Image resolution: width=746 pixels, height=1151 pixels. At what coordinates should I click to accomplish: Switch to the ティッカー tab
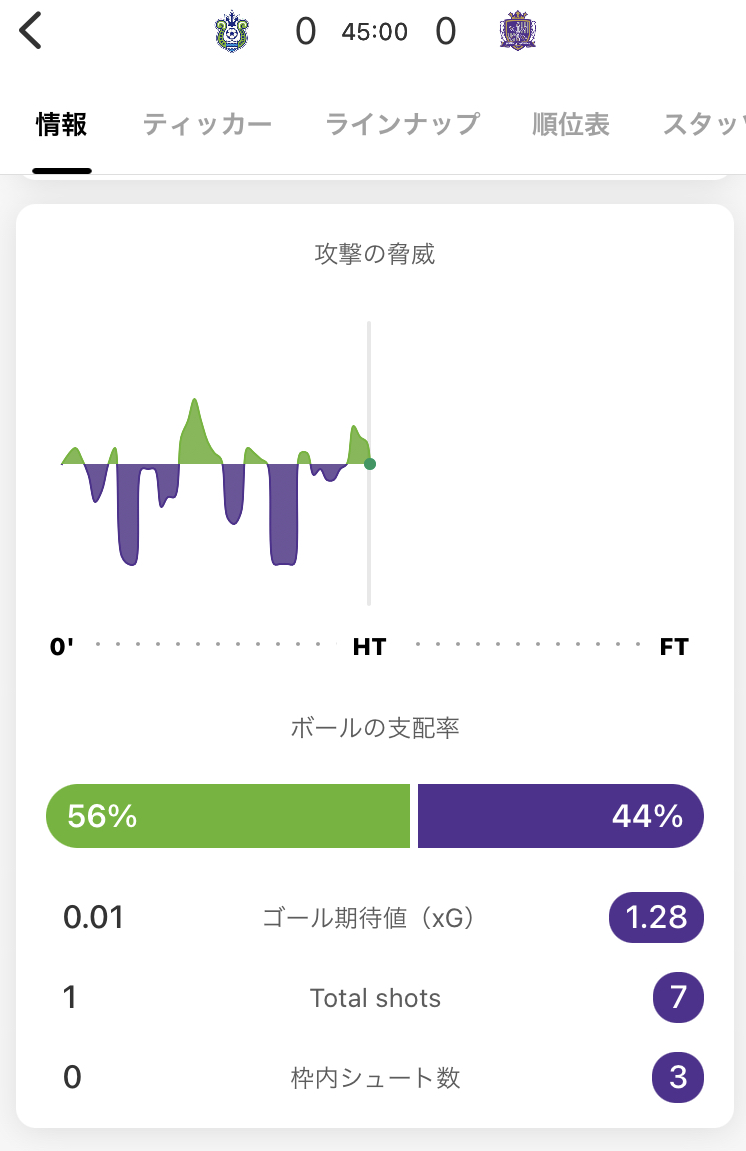[x=207, y=123]
